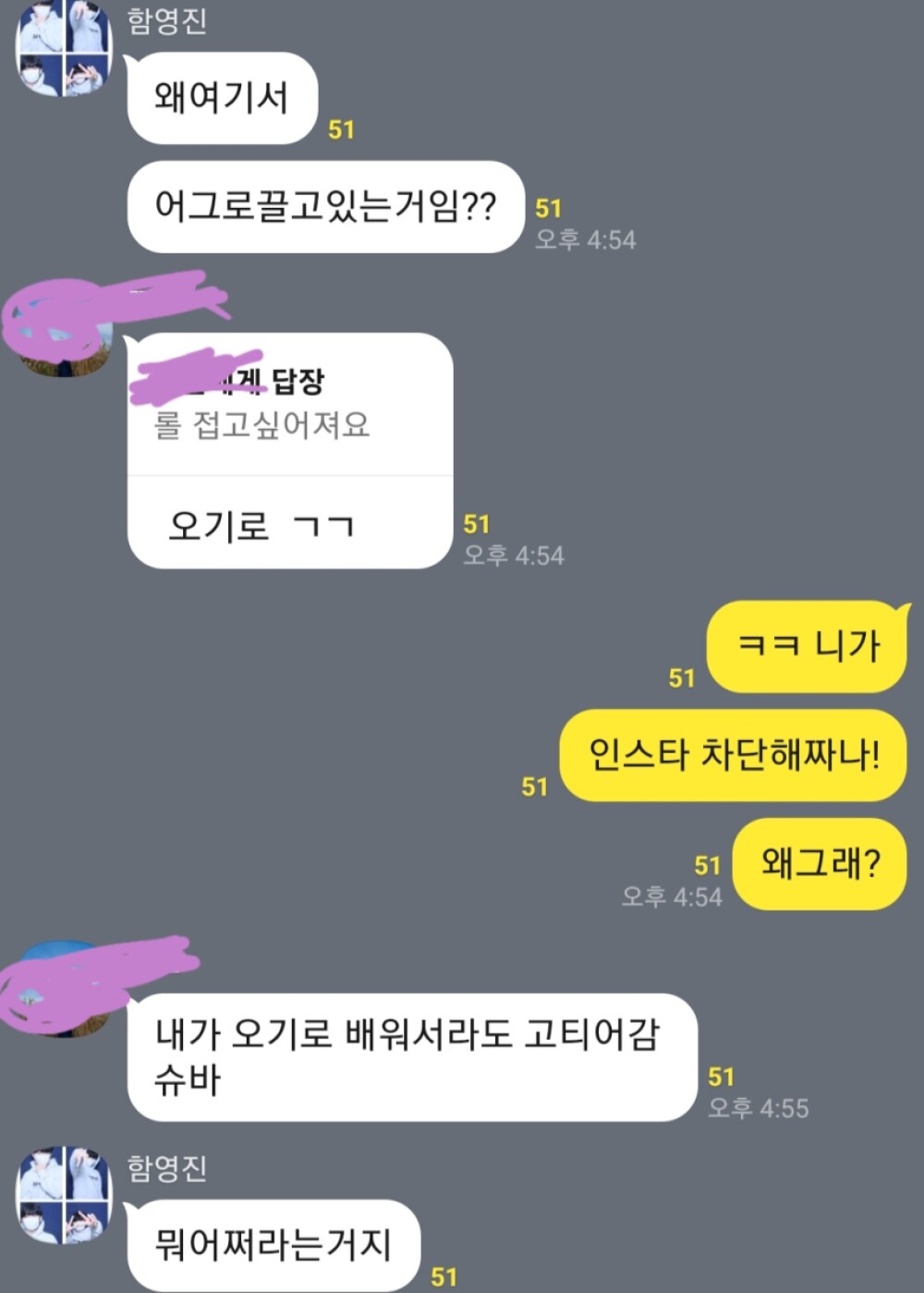The height and width of the screenshot is (1293, 924).
Task: Open 함영진's profile picture above the 뭐어쩌라는거지 message
Action: coord(64,1195)
